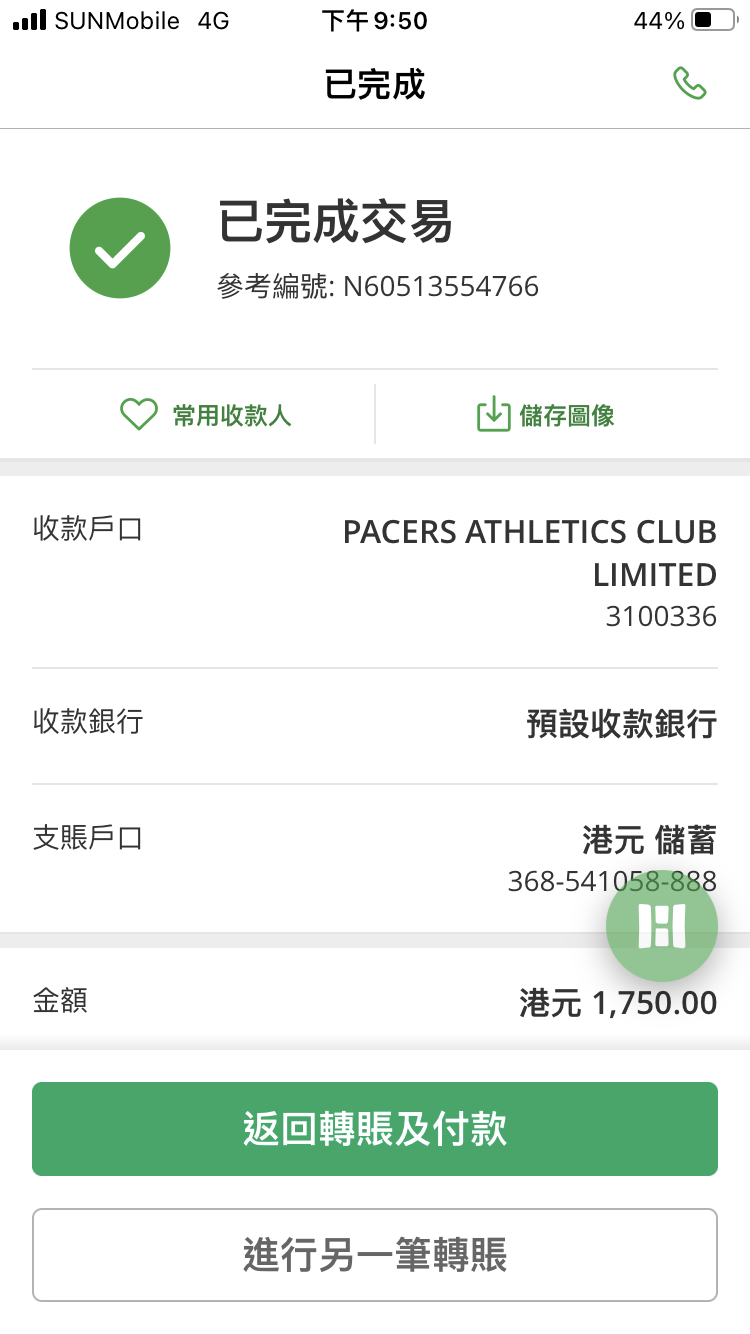Viewport: 750px width, 1334px height.
Task: Add payee to 常用收款人 favourites
Action: pyautogui.click(x=206, y=415)
